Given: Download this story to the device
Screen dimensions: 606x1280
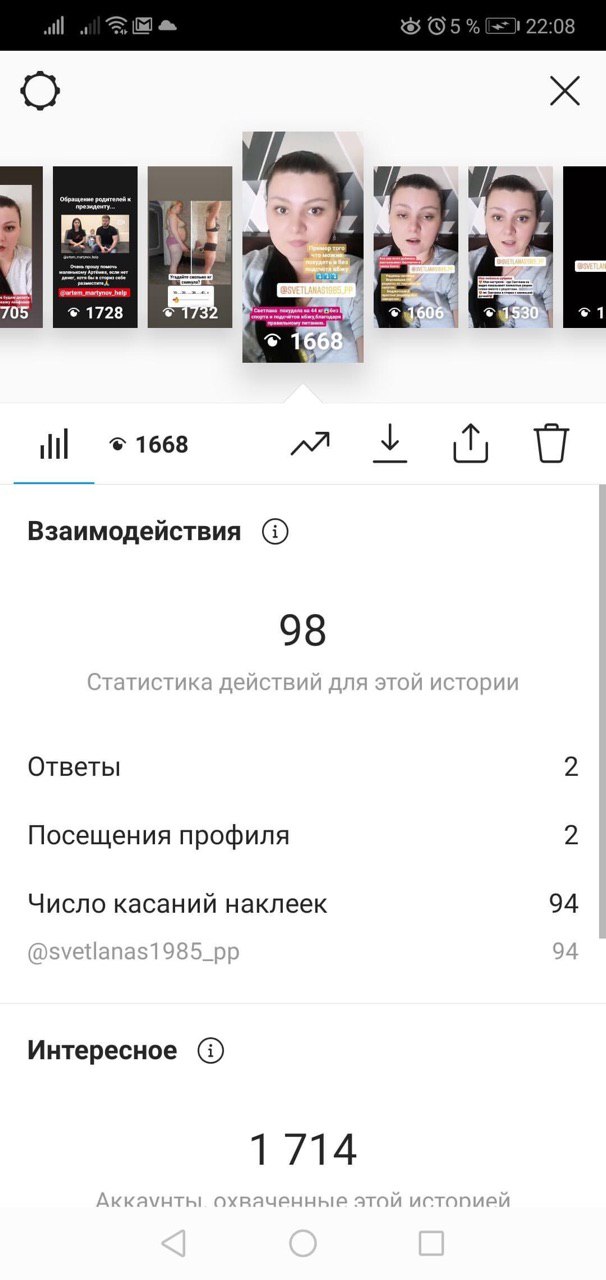Looking at the screenshot, I should point(390,444).
